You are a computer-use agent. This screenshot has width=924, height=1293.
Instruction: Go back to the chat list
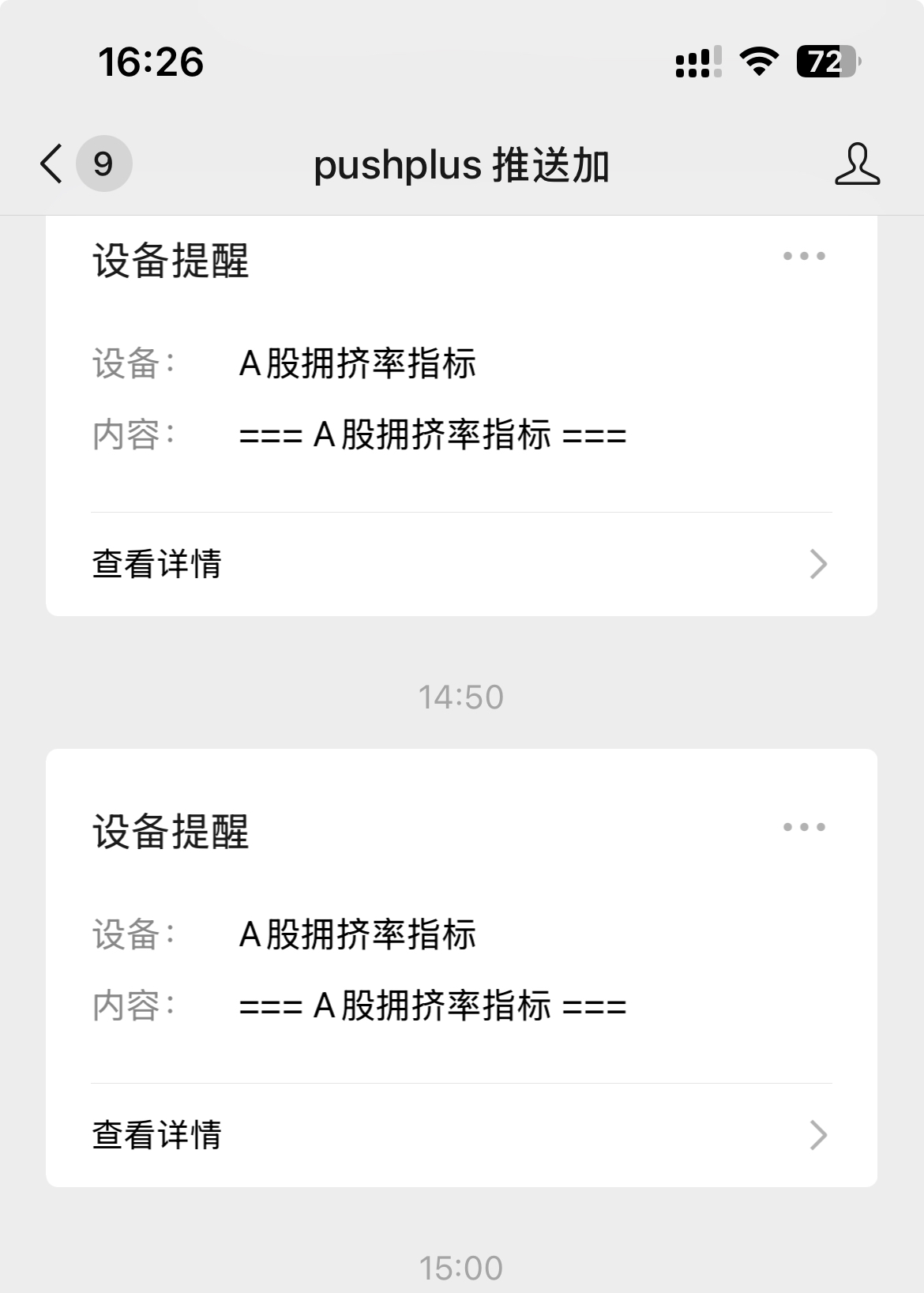tap(52, 164)
